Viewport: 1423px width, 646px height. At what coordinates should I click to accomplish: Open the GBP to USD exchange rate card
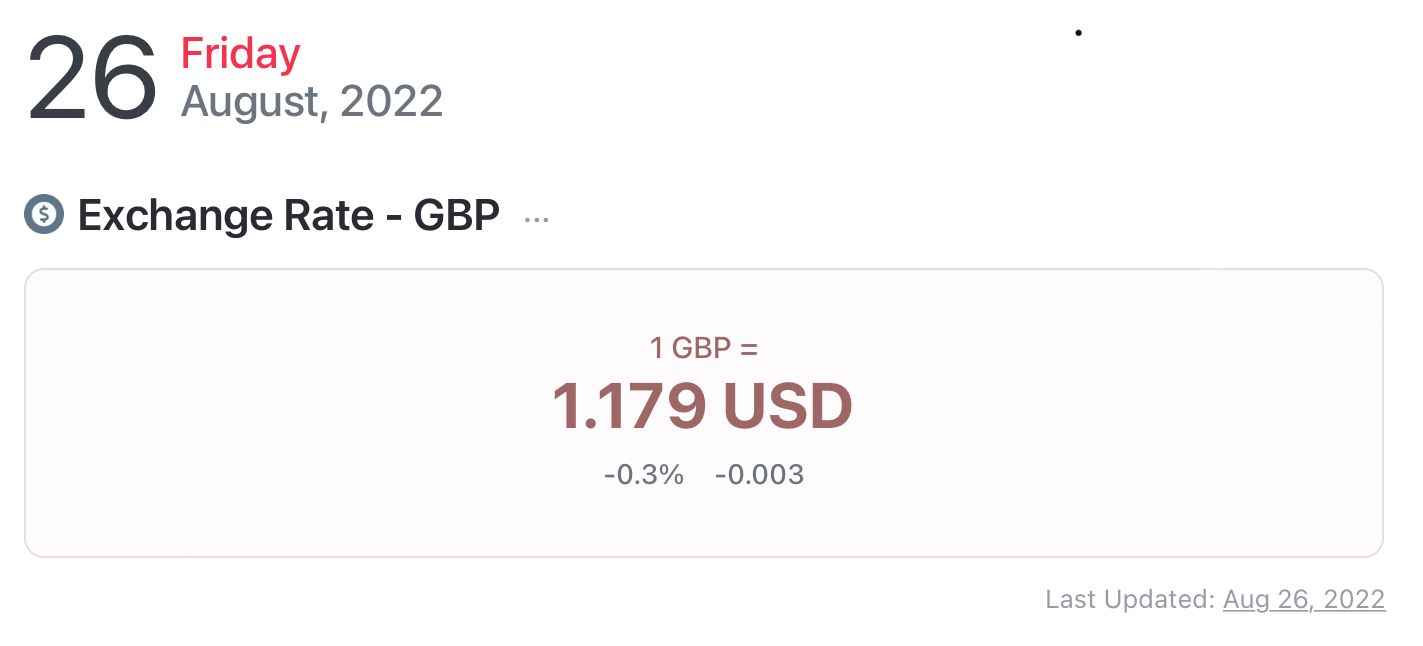click(703, 412)
